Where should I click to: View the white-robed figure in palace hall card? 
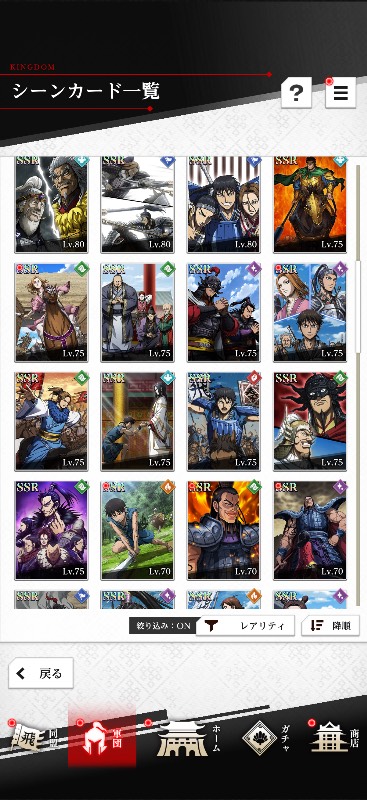tap(137, 421)
